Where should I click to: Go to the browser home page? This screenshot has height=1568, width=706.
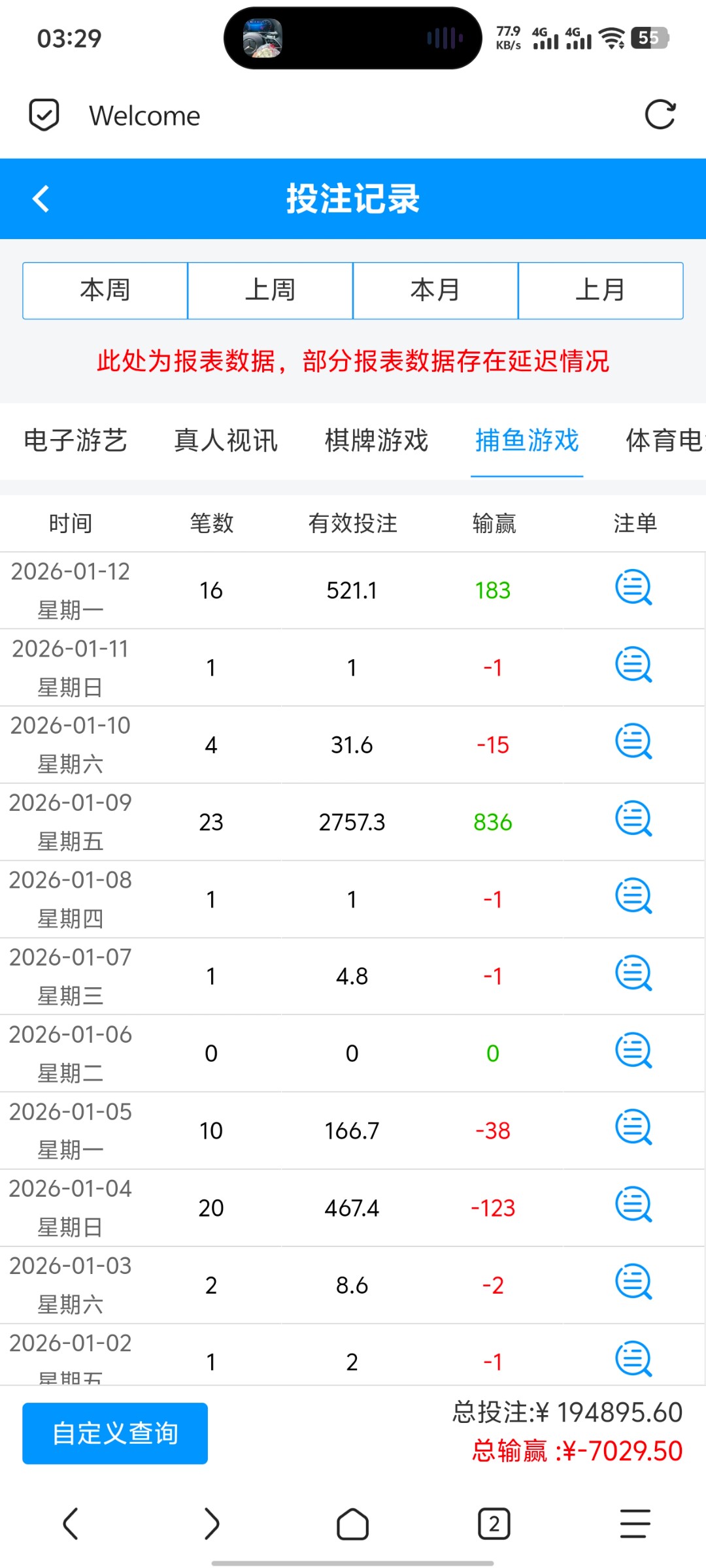click(x=352, y=1524)
